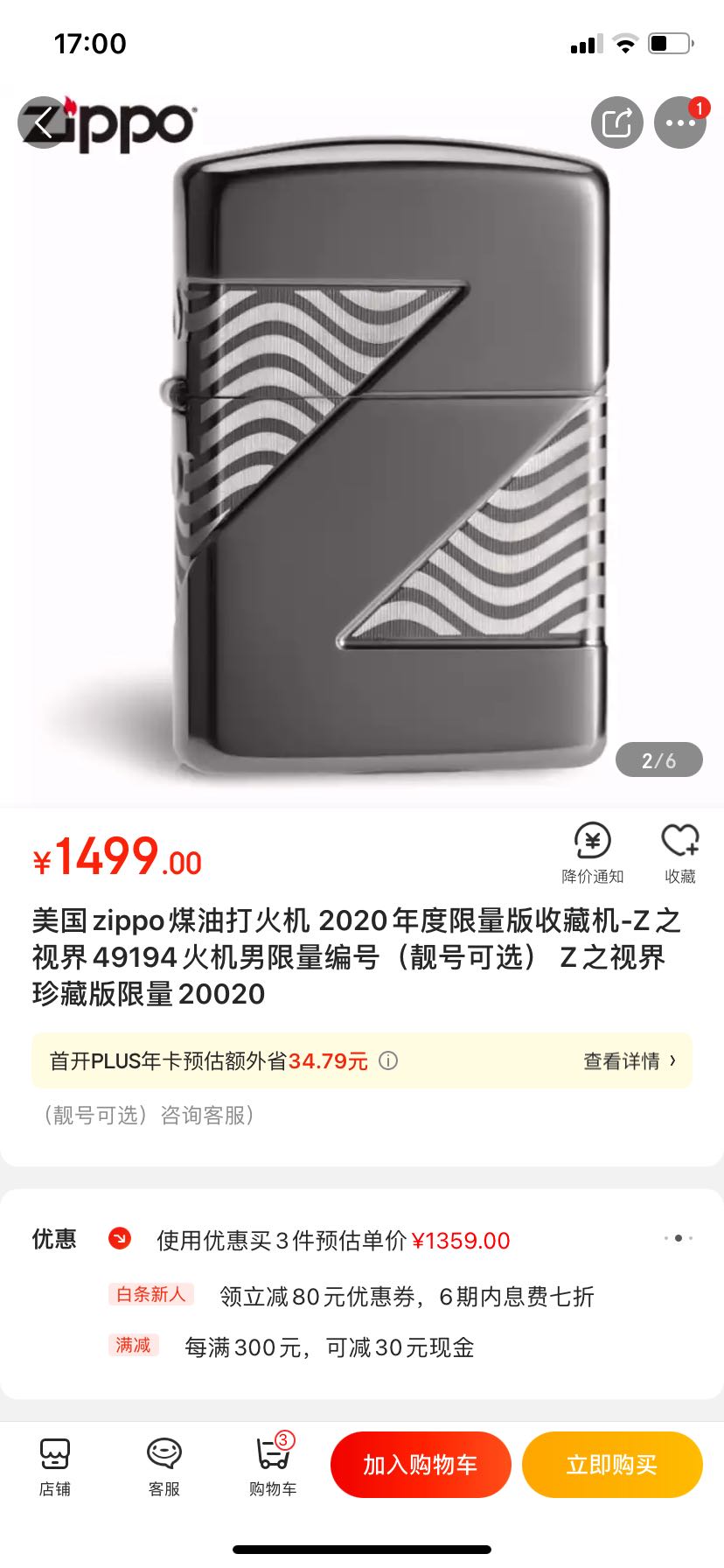
Task: Open 查看详情 for PLUS savings
Action: click(630, 1061)
